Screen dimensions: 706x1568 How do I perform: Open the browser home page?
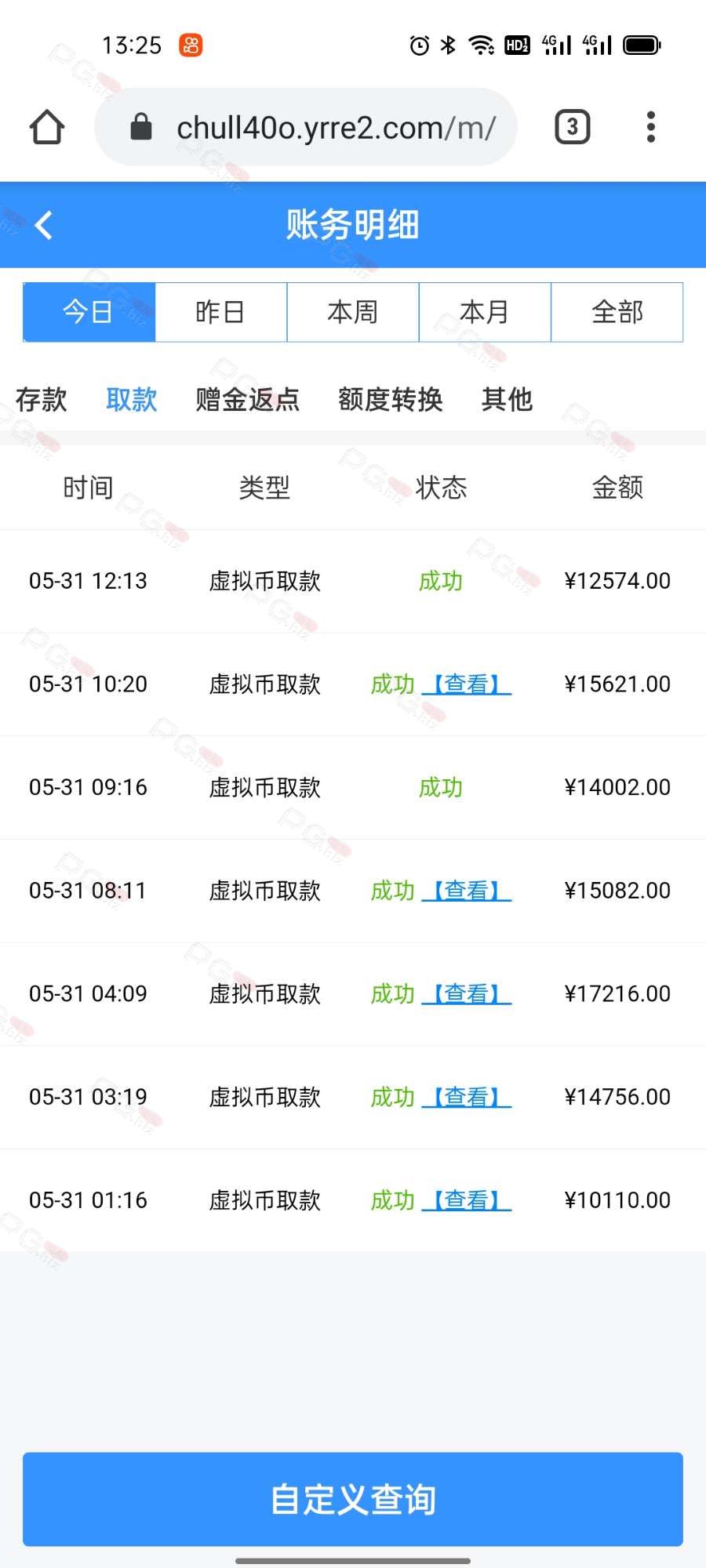[47, 127]
